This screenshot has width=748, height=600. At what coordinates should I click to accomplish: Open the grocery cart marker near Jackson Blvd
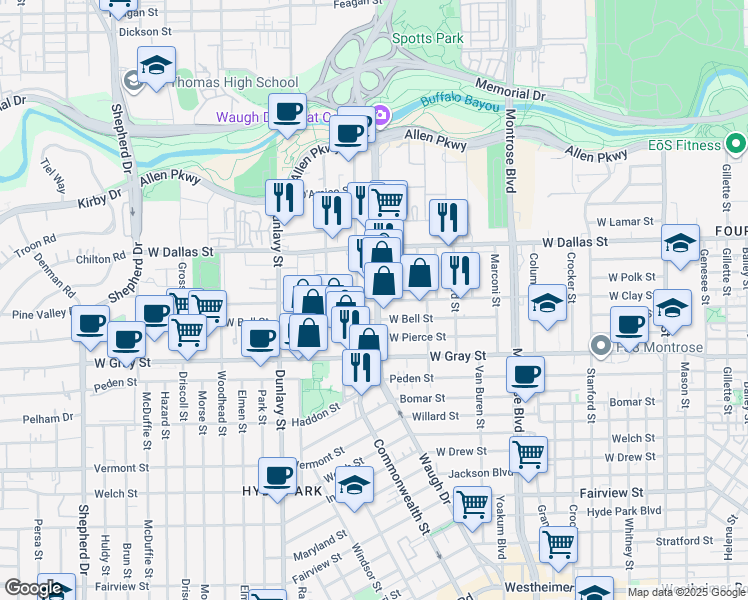[x=529, y=456]
